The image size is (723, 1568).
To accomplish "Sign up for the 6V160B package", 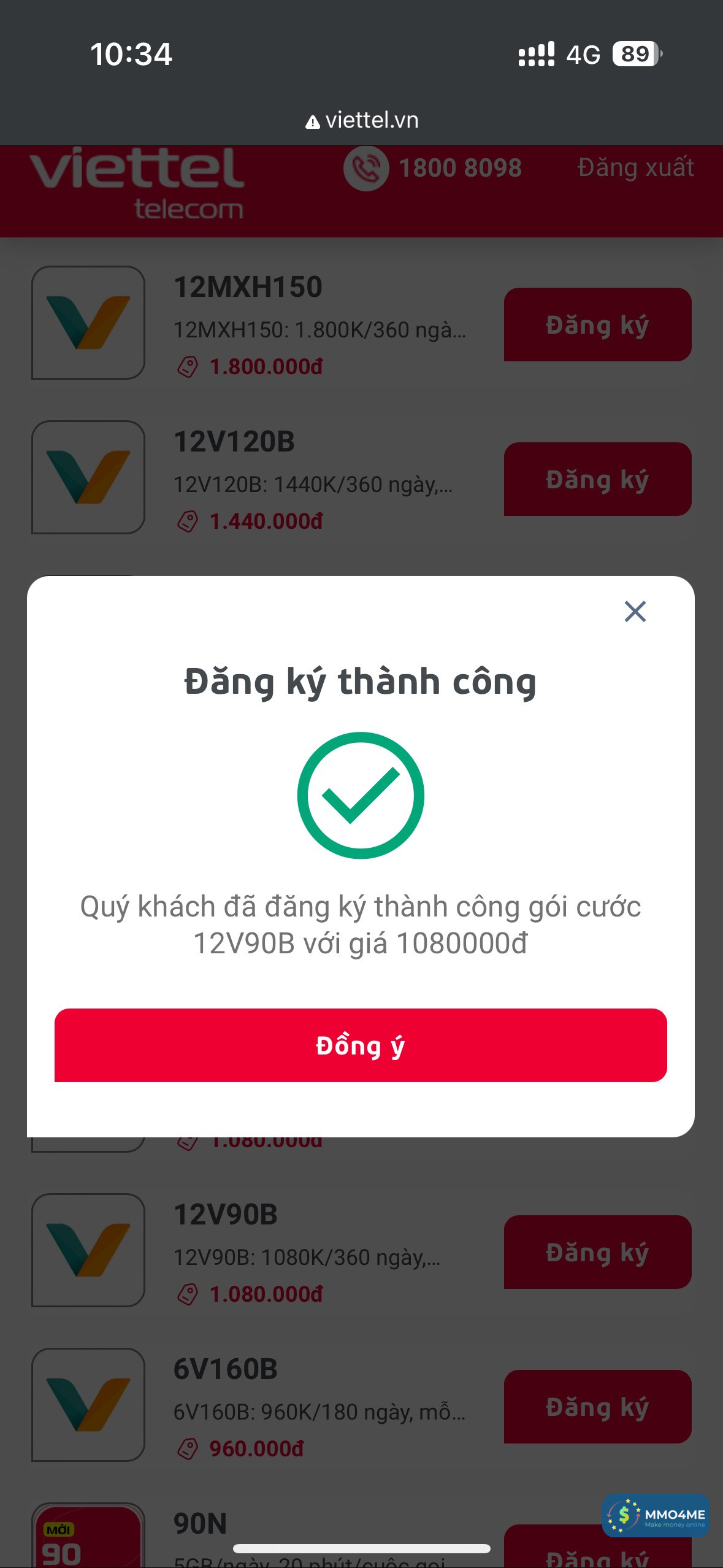I will (597, 1407).
